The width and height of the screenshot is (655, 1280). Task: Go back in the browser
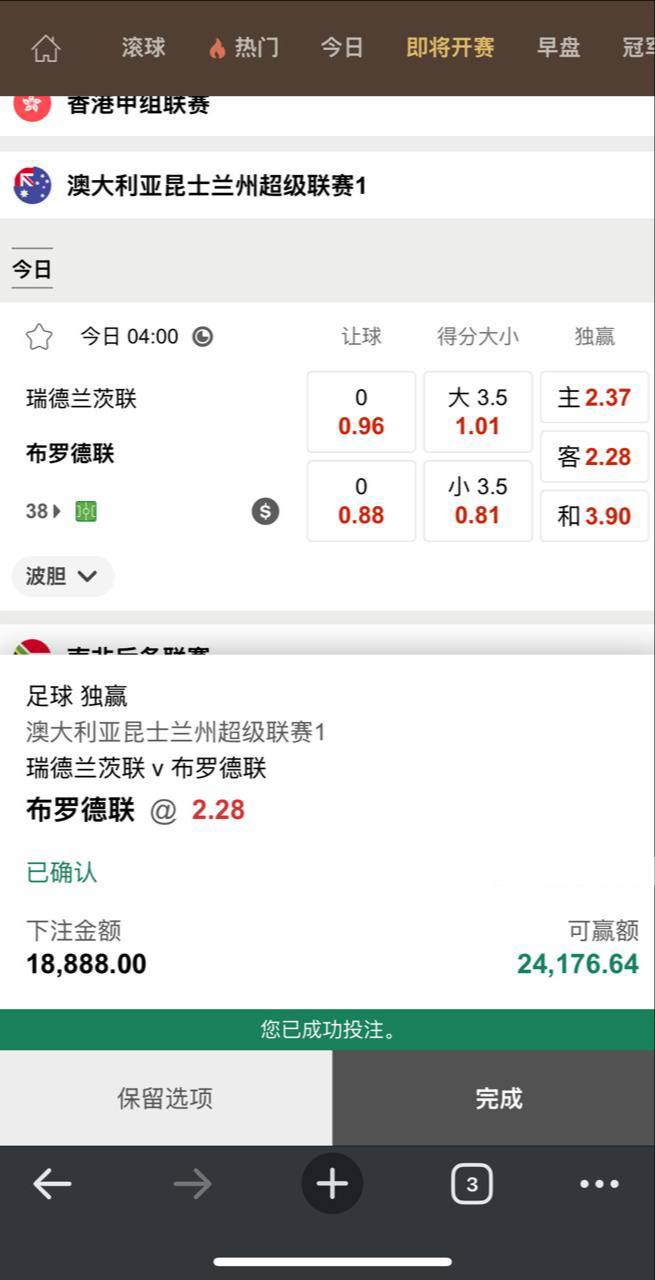tap(52, 1185)
